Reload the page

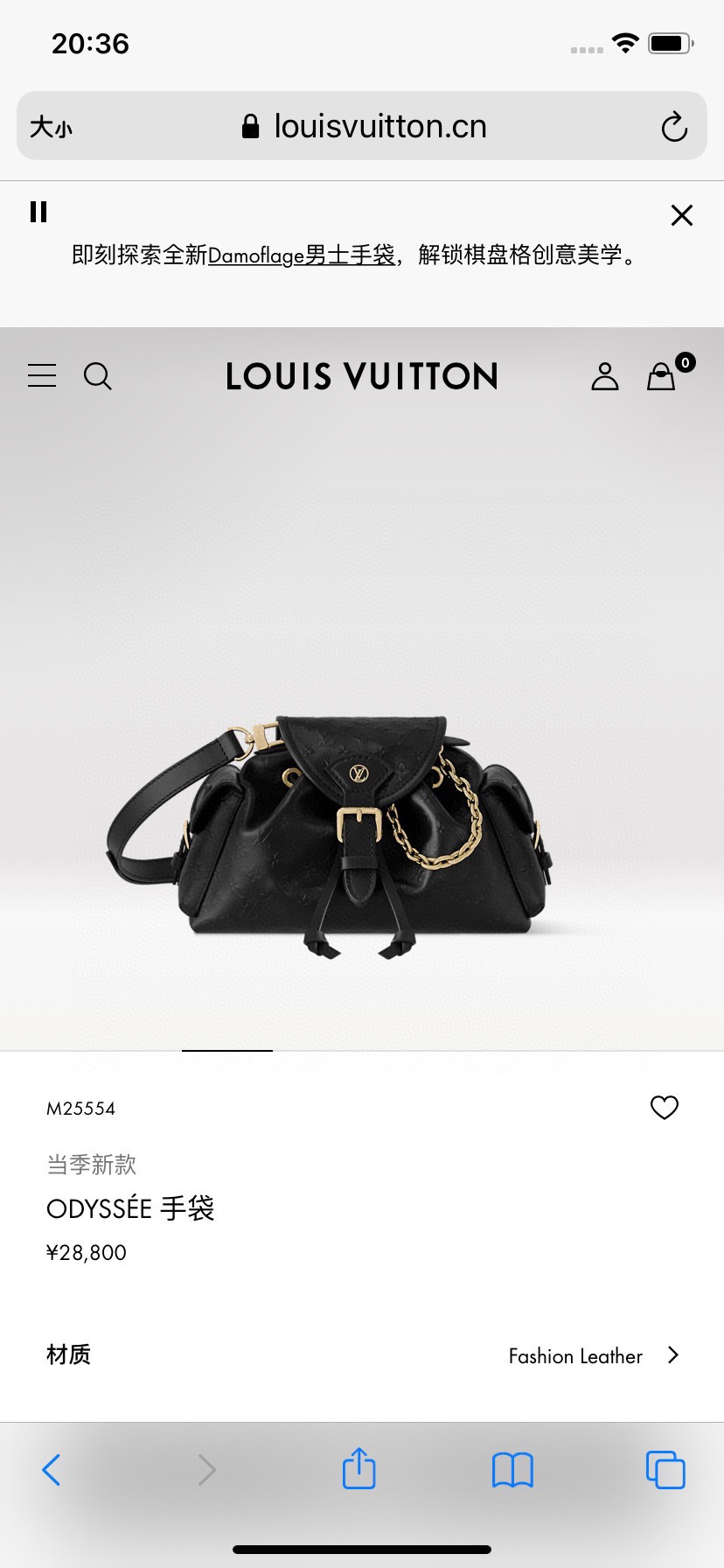pos(674,127)
